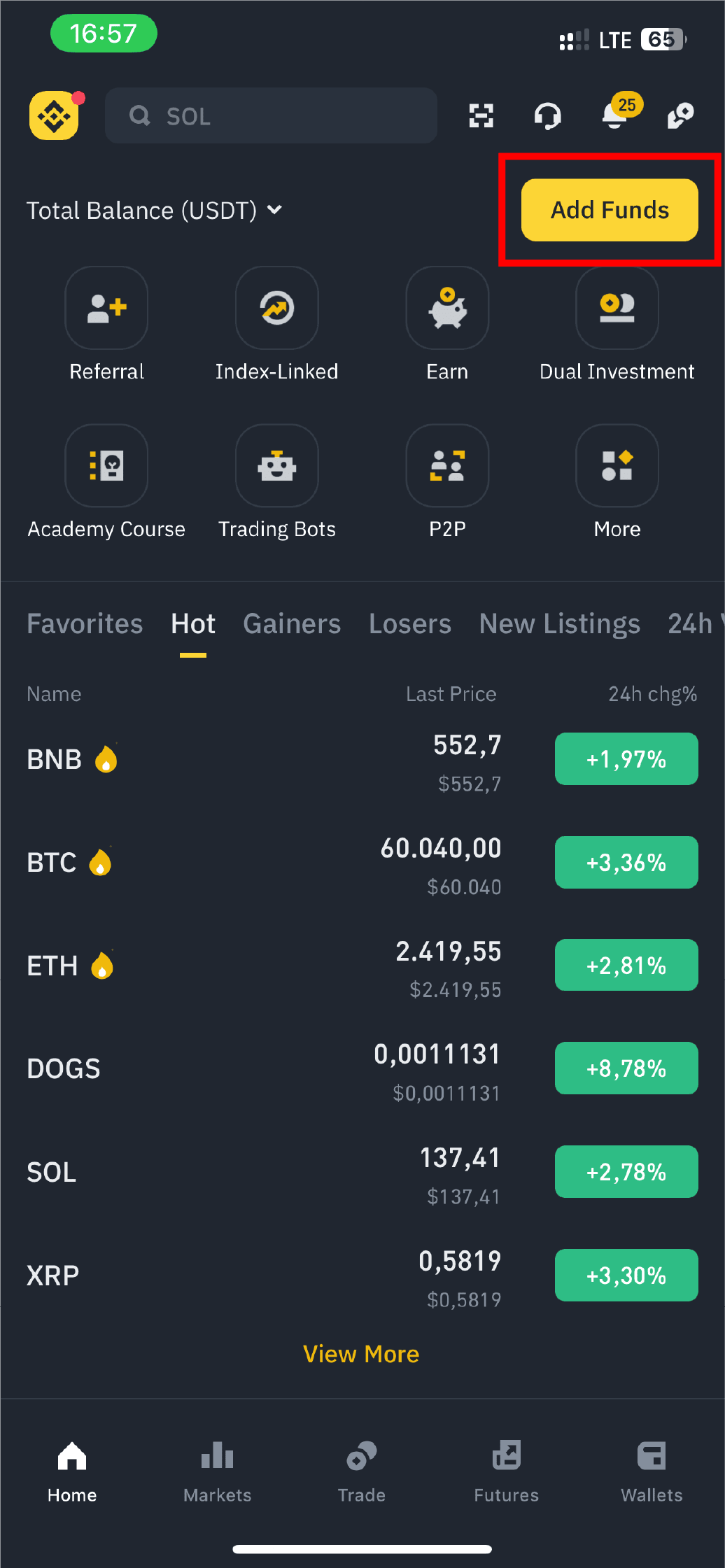
Task: Switch to the New Listings tab
Action: click(559, 623)
